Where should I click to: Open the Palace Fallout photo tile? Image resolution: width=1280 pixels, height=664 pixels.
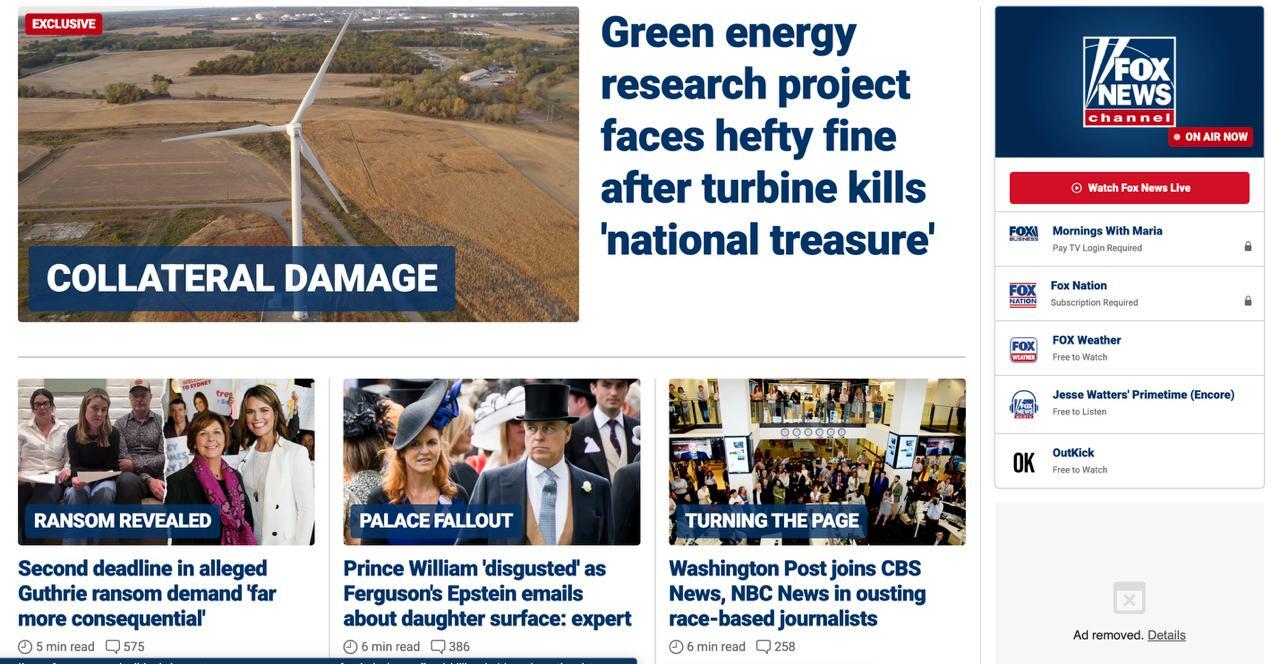(491, 461)
